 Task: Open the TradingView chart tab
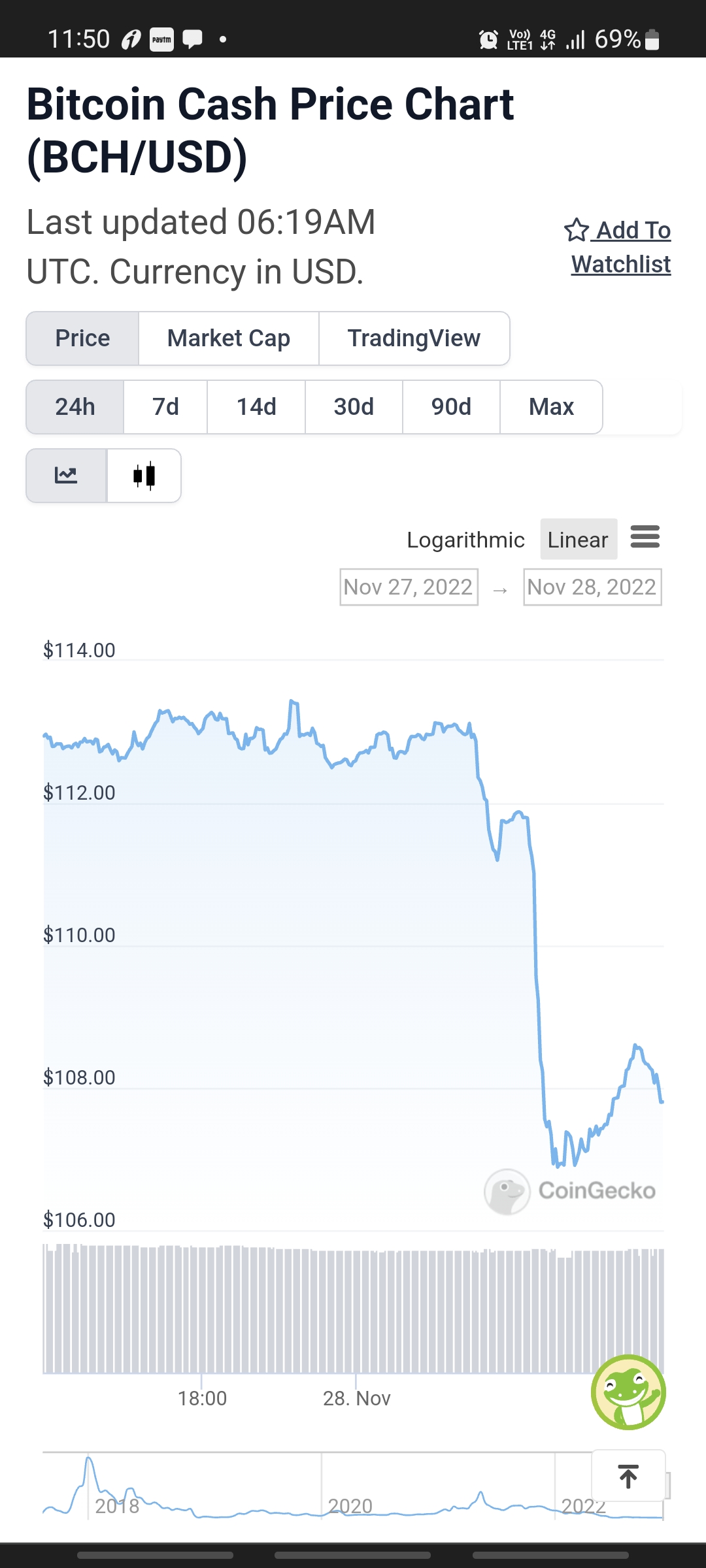(414, 338)
